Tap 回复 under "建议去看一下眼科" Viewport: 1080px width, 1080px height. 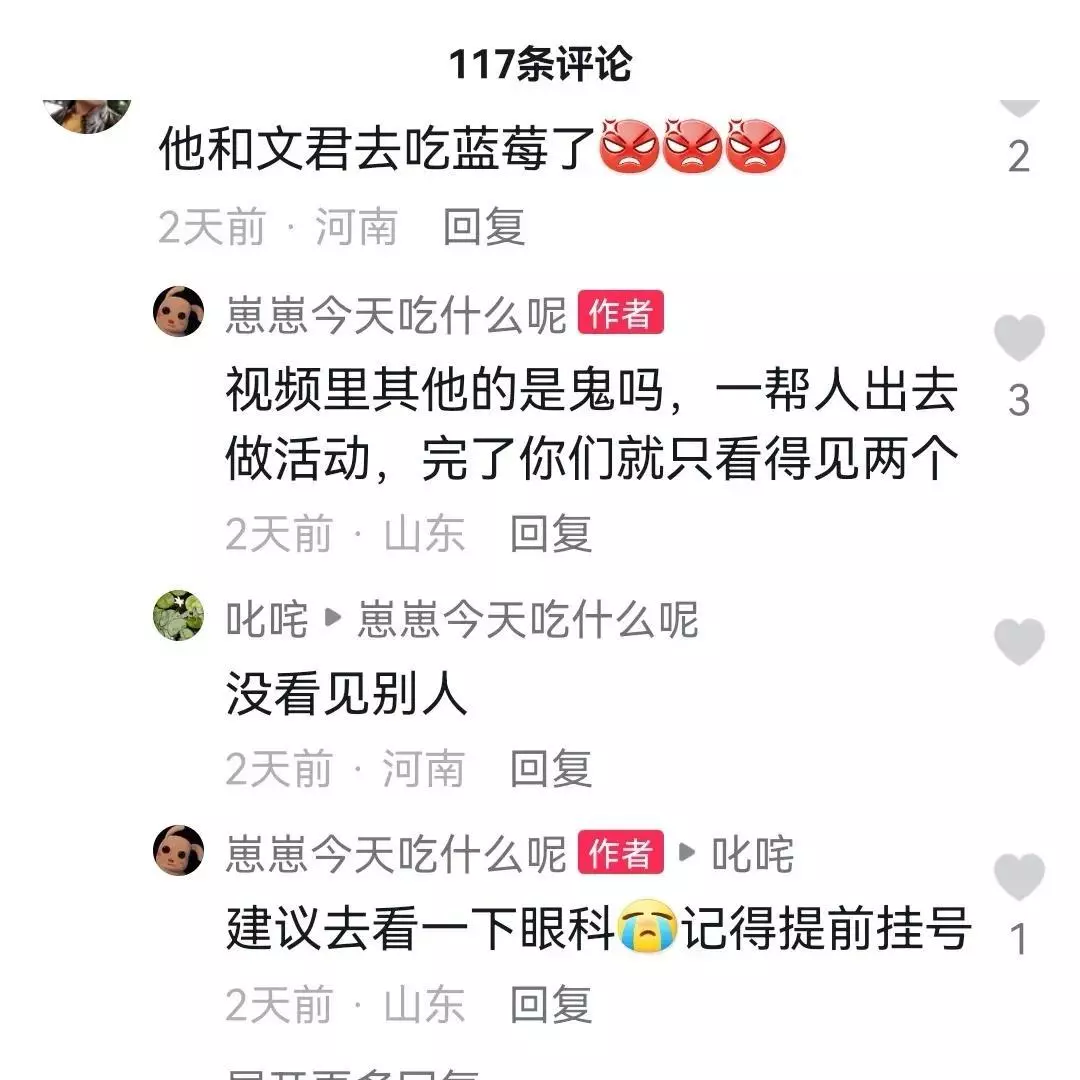pyautogui.click(x=551, y=1004)
